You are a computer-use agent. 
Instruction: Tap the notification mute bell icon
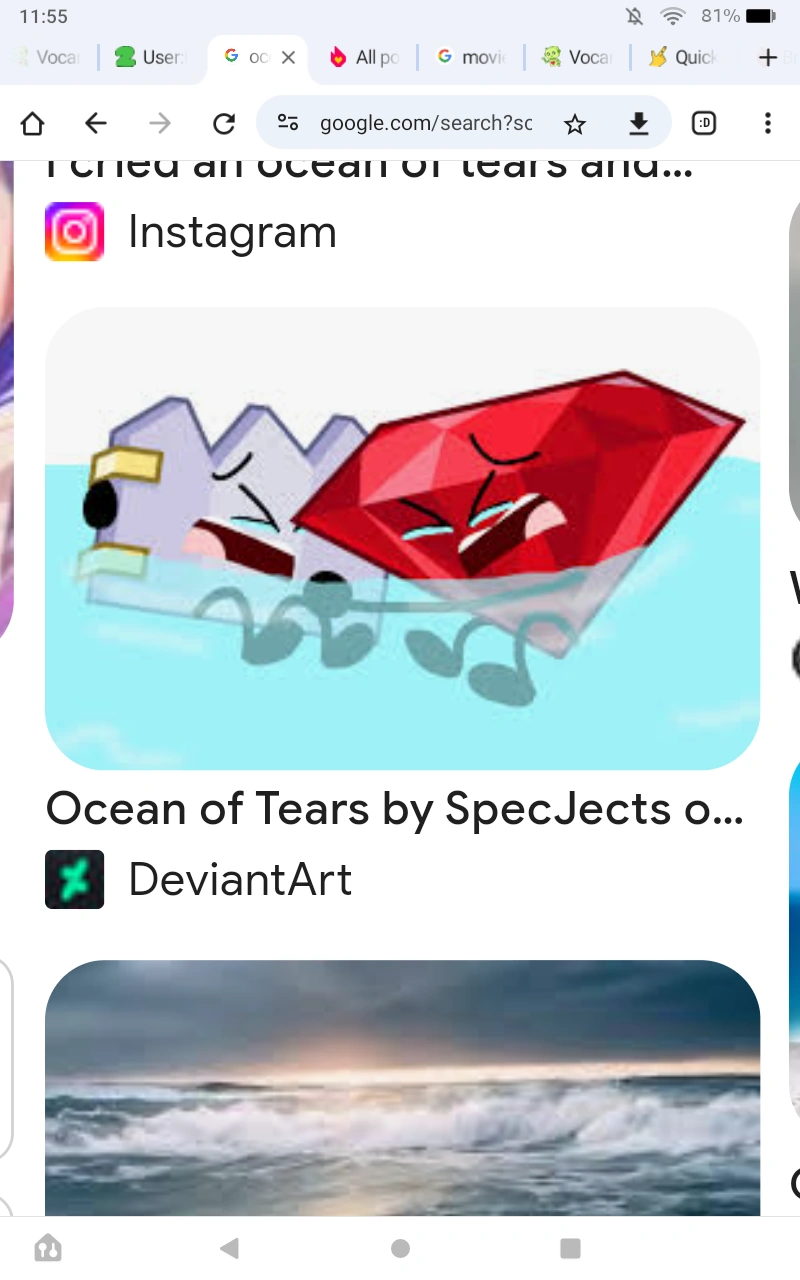[633, 16]
